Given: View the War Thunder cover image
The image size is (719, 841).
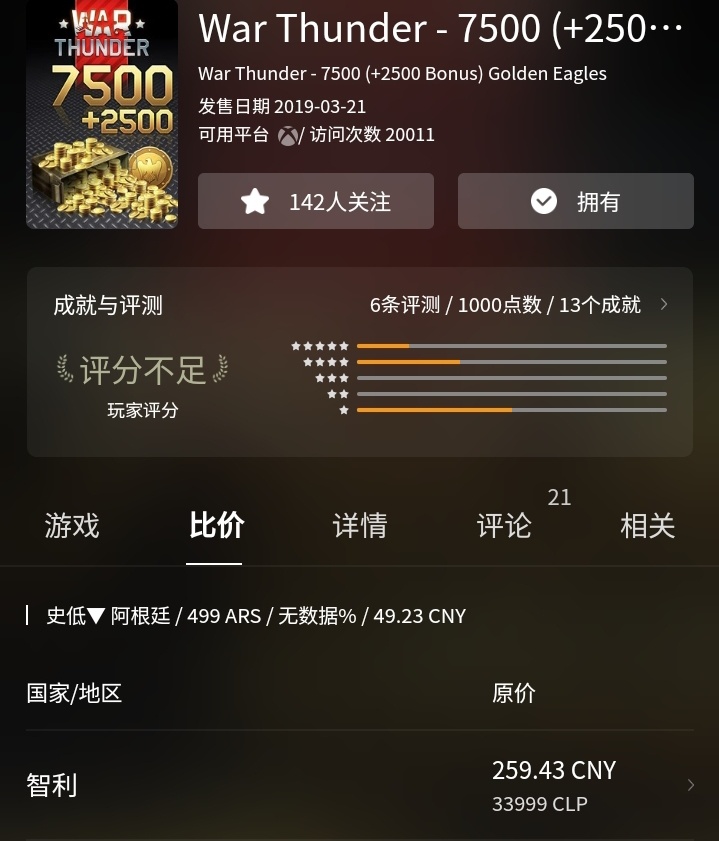Looking at the screenshot, I should (102, 115).
